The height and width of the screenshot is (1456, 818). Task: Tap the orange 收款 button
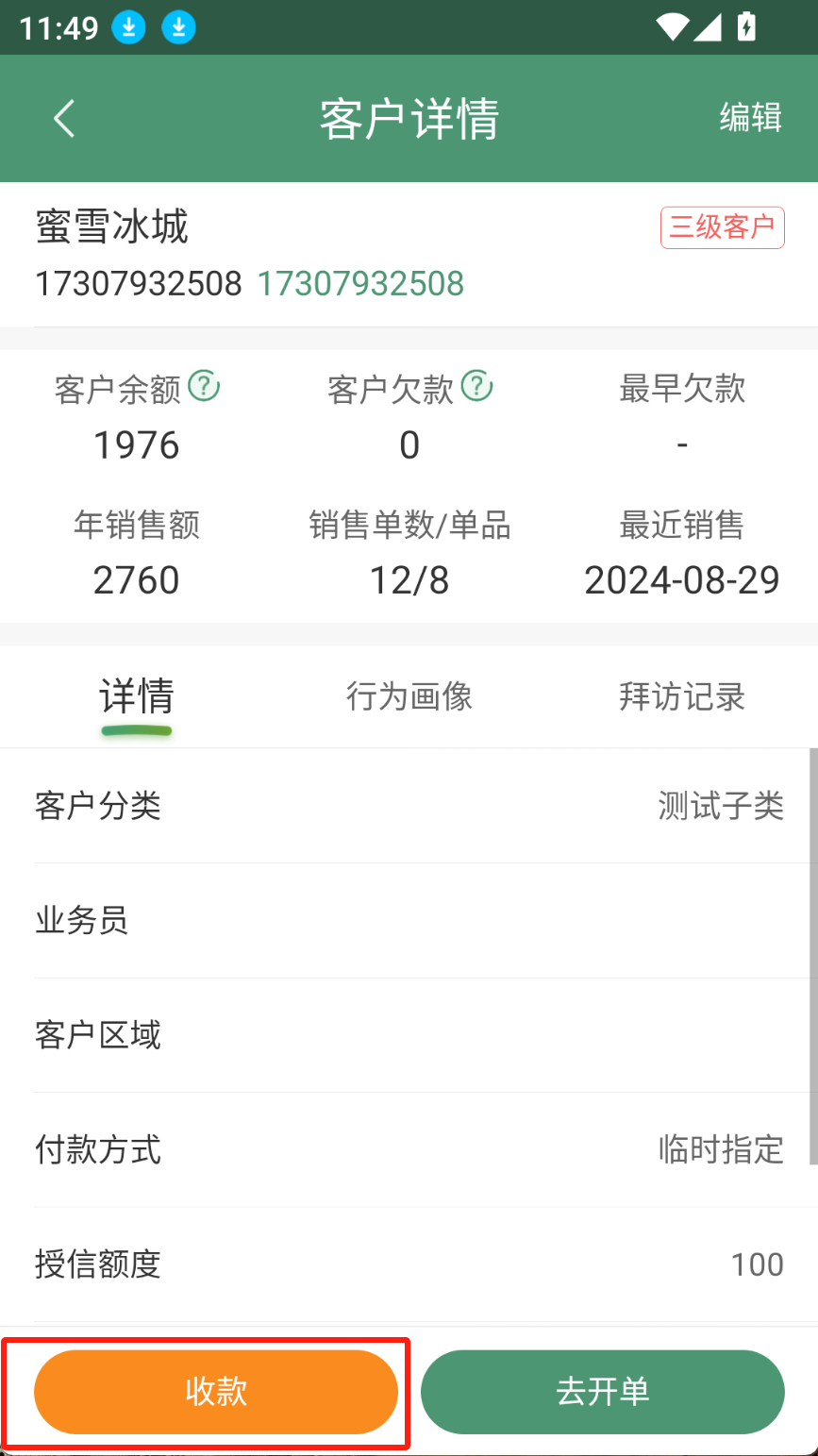tap(216, 1392)
